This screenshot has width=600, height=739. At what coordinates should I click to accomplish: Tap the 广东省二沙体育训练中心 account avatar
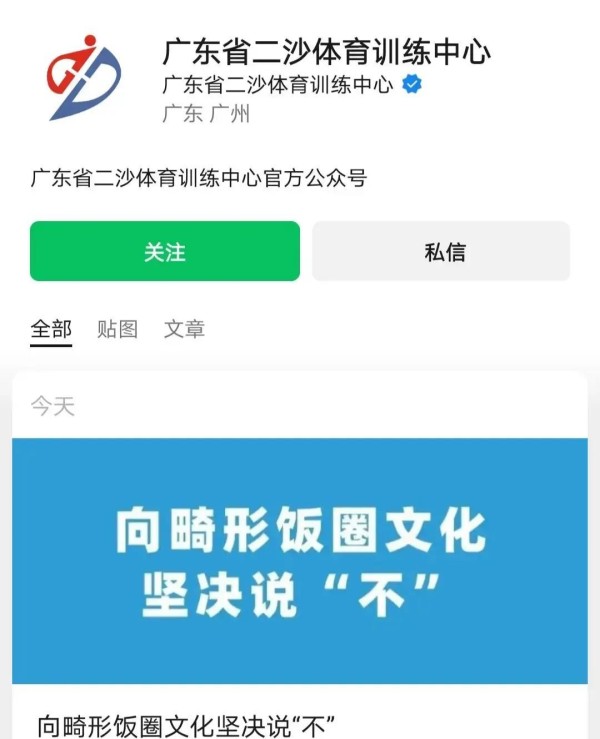click(84, 77)
